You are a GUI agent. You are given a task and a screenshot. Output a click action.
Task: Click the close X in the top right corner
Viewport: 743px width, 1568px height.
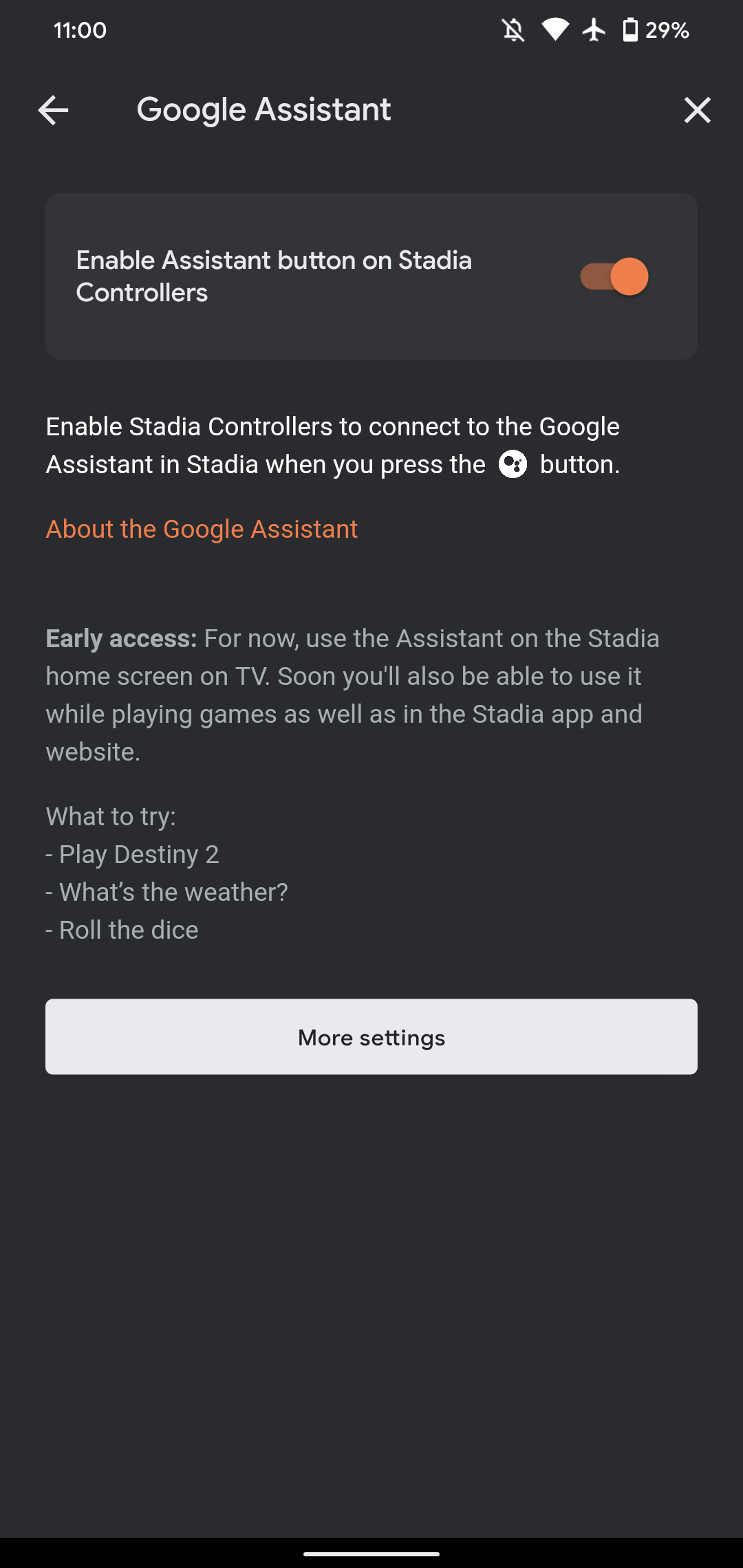[x=698, y=109]
